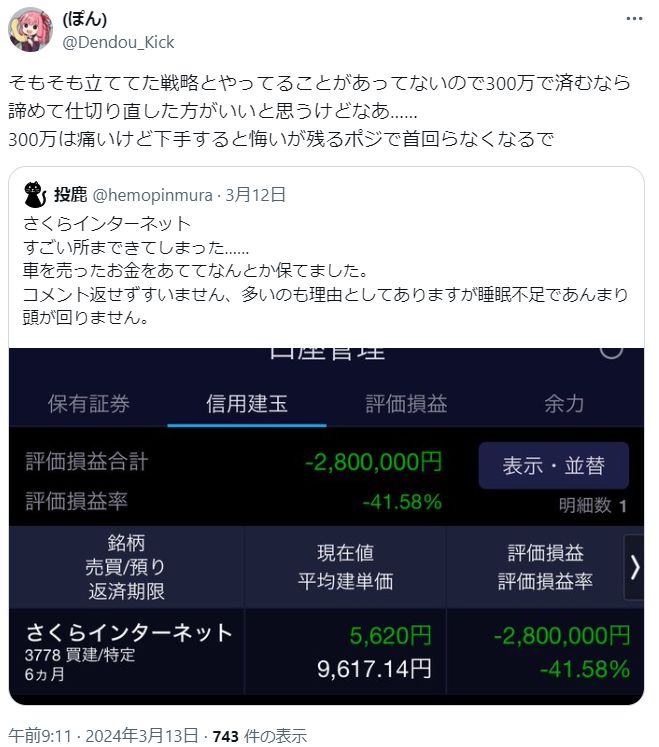Open the quoted post by 投鹿
659x747 pixels.
point(330,266)
